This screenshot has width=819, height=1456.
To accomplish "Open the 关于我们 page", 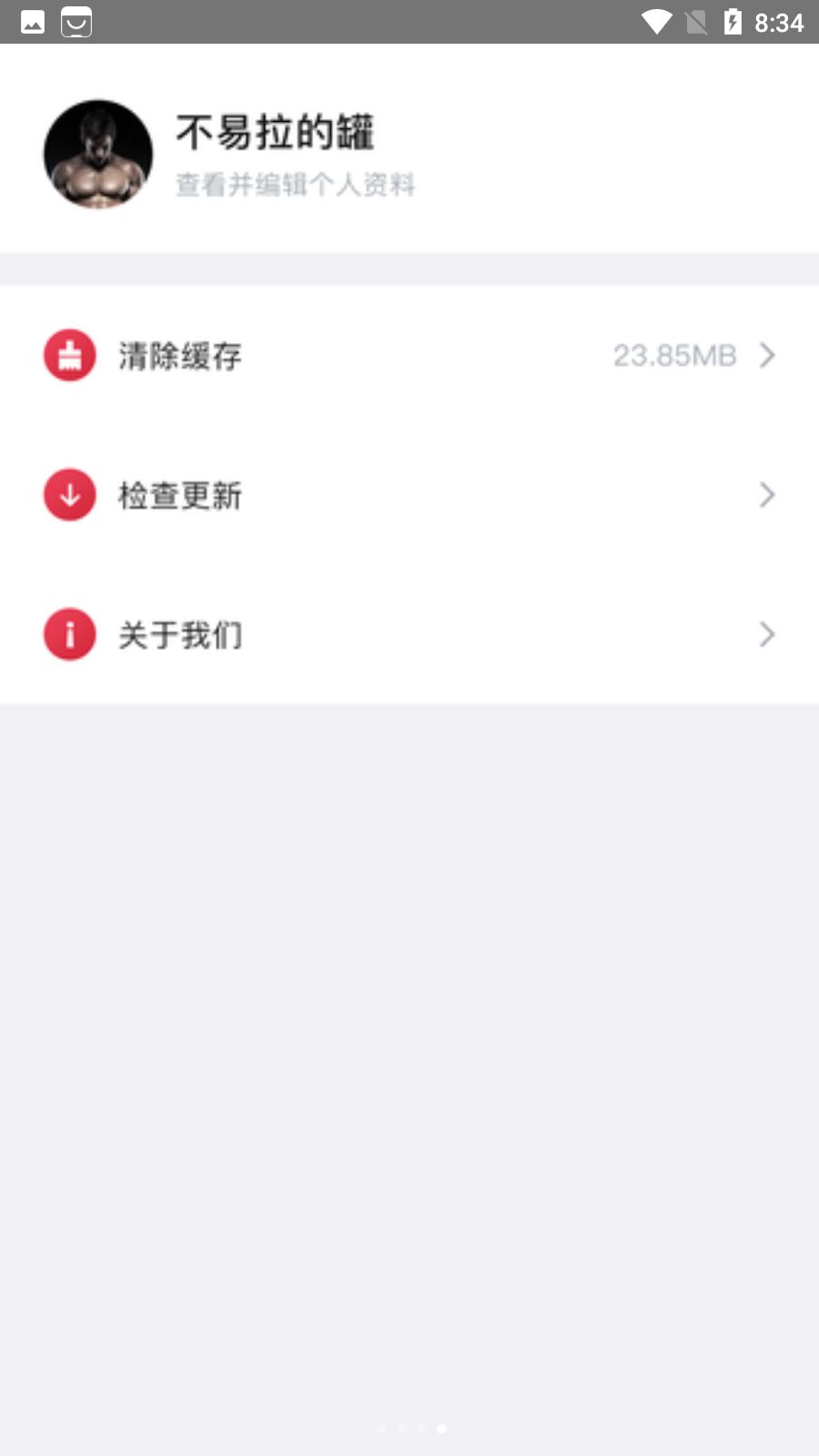I will coord(409,634).
